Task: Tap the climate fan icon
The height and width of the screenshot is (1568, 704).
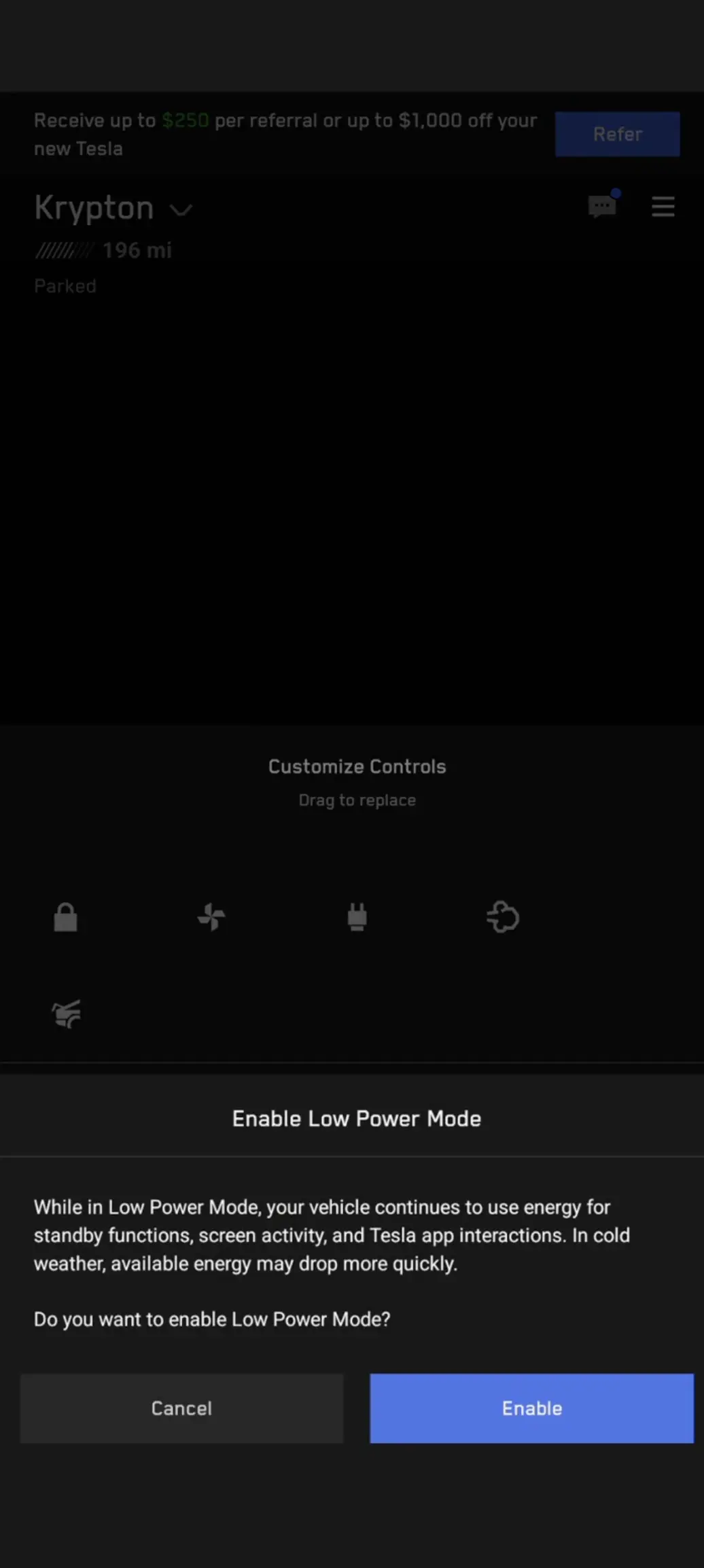Action: click(x=211, y=917)
